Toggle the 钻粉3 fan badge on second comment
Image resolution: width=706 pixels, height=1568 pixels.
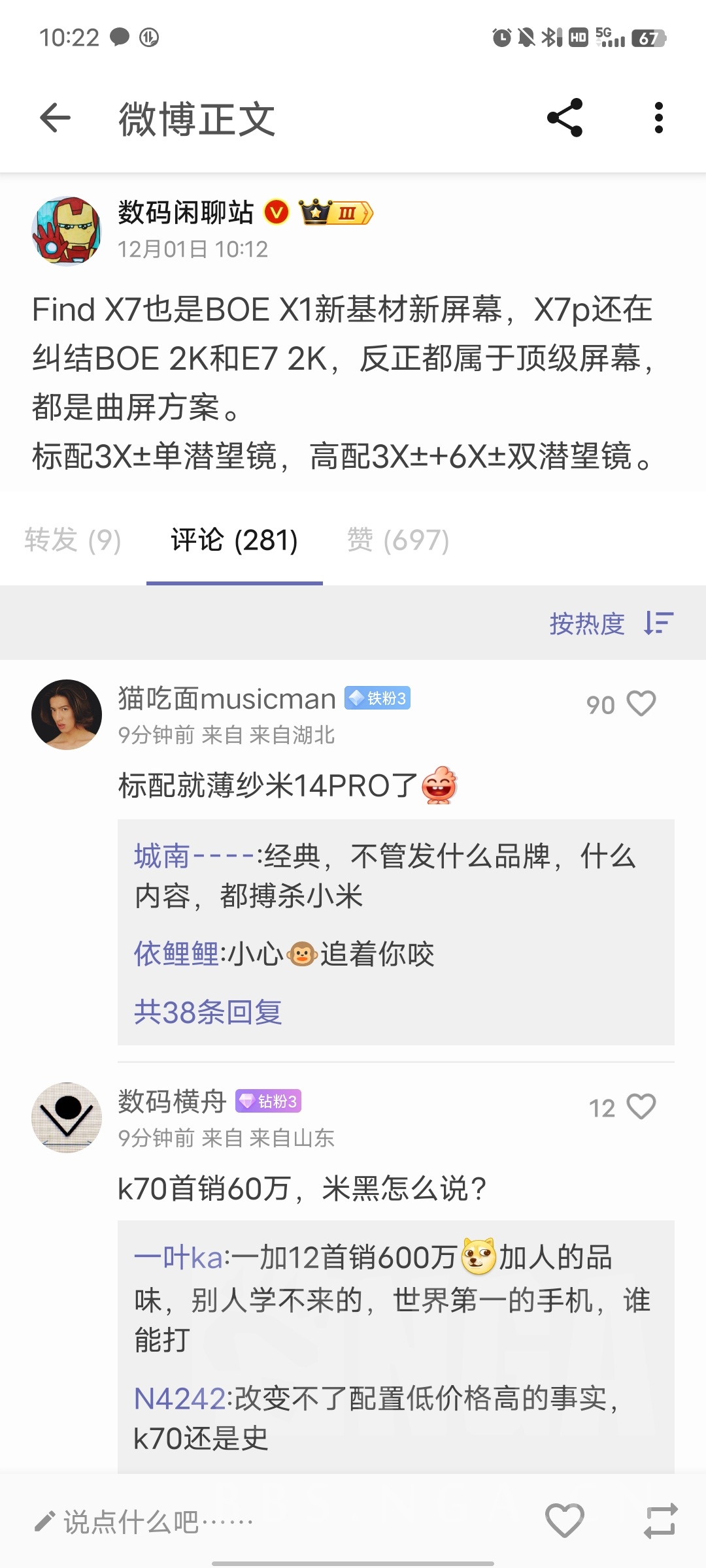pos(269,1102)
